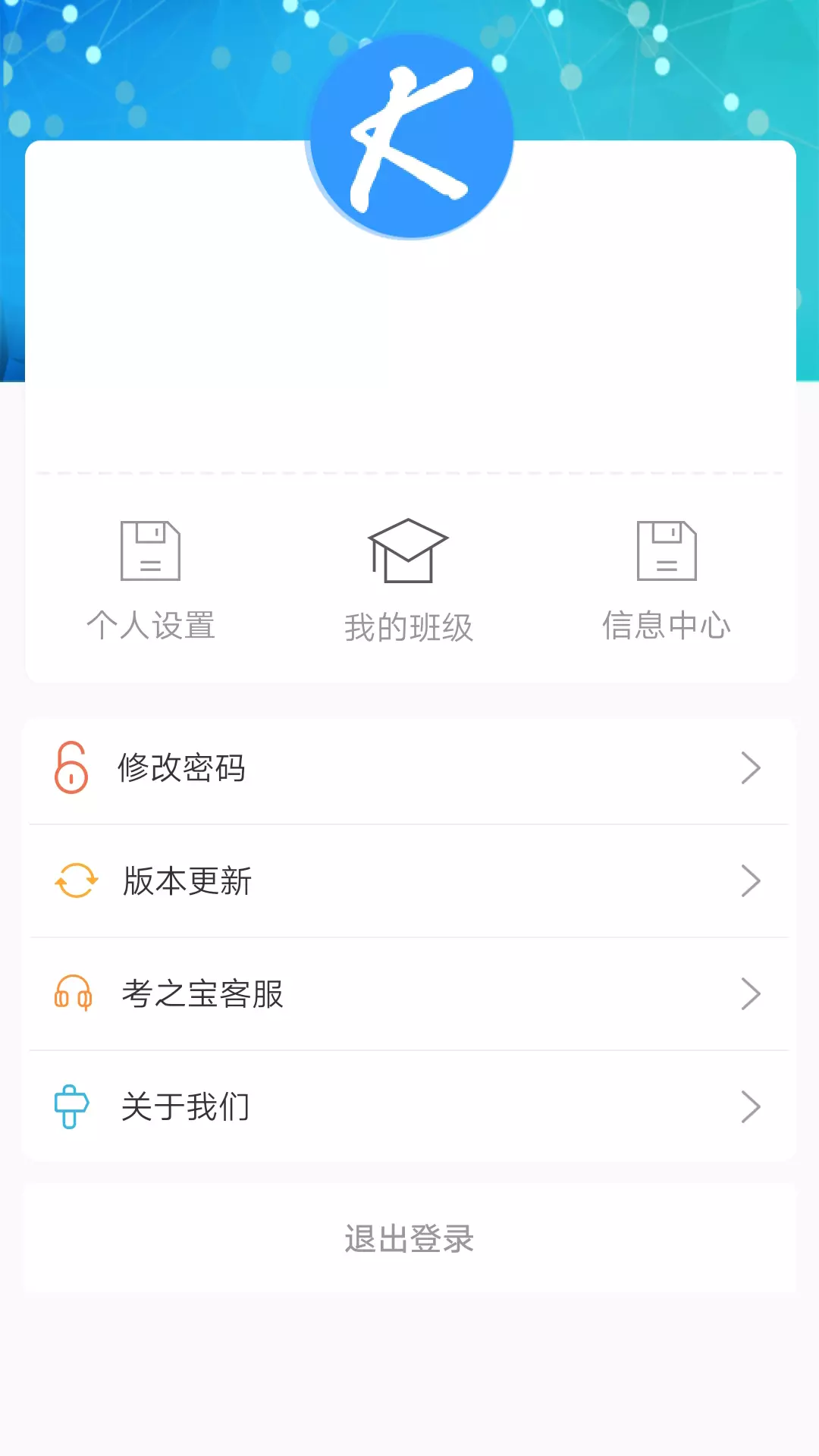Contact 考之宝客服 customer service
The width and height of the screenshot is (819, 1456).
[x=409, y=994]
